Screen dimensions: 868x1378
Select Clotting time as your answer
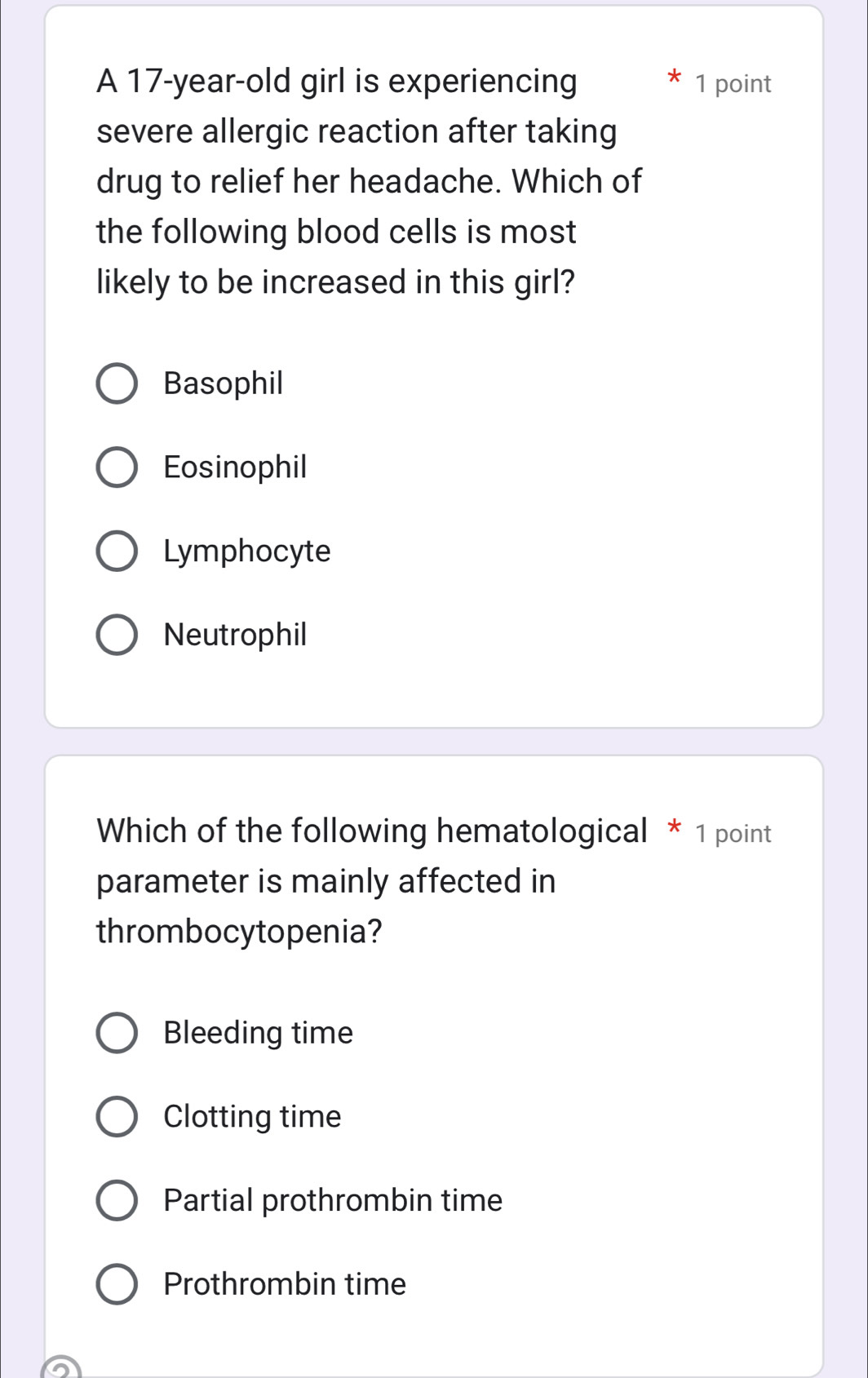point(118,1116)
